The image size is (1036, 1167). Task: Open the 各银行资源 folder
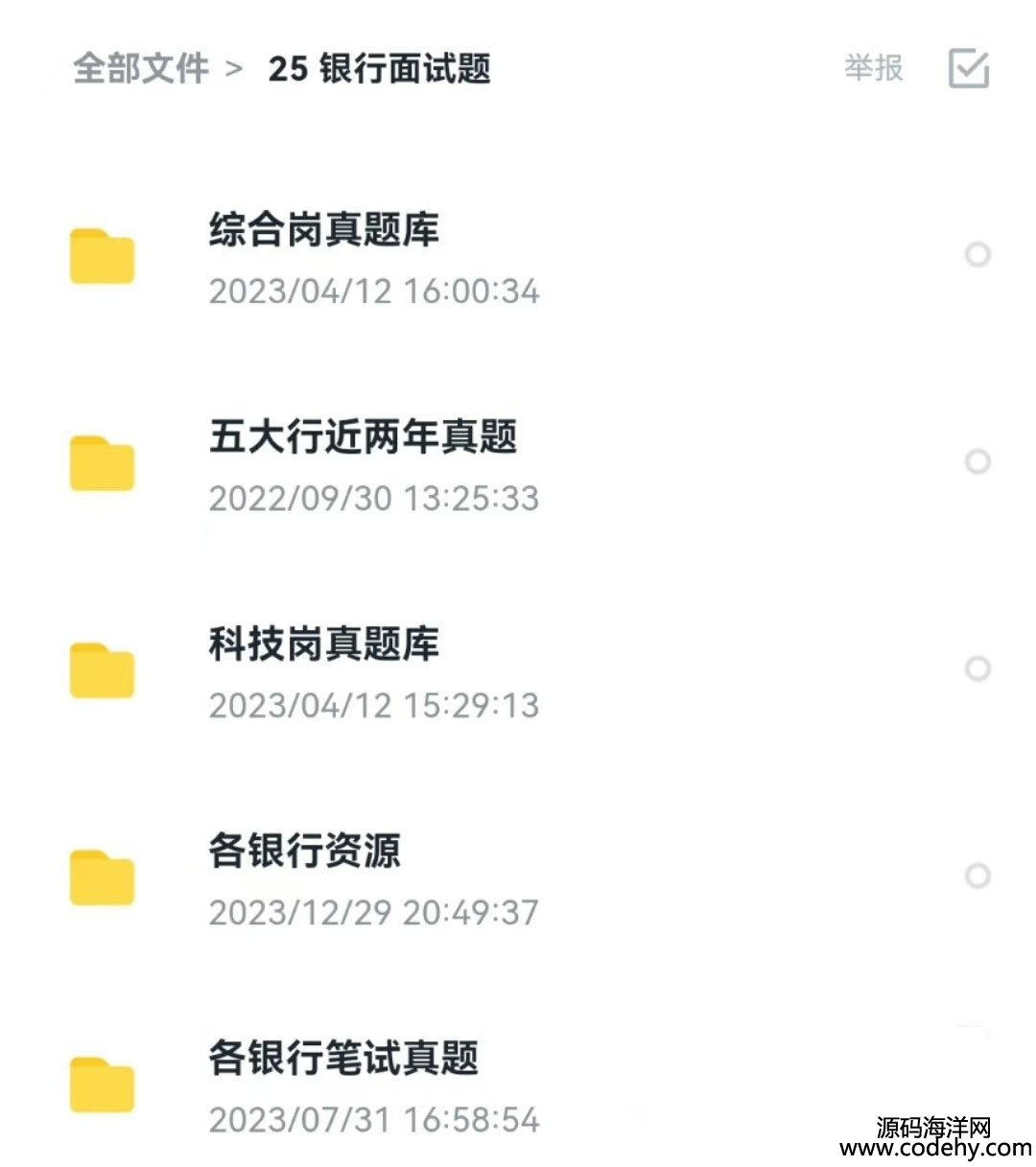[305, 852]
